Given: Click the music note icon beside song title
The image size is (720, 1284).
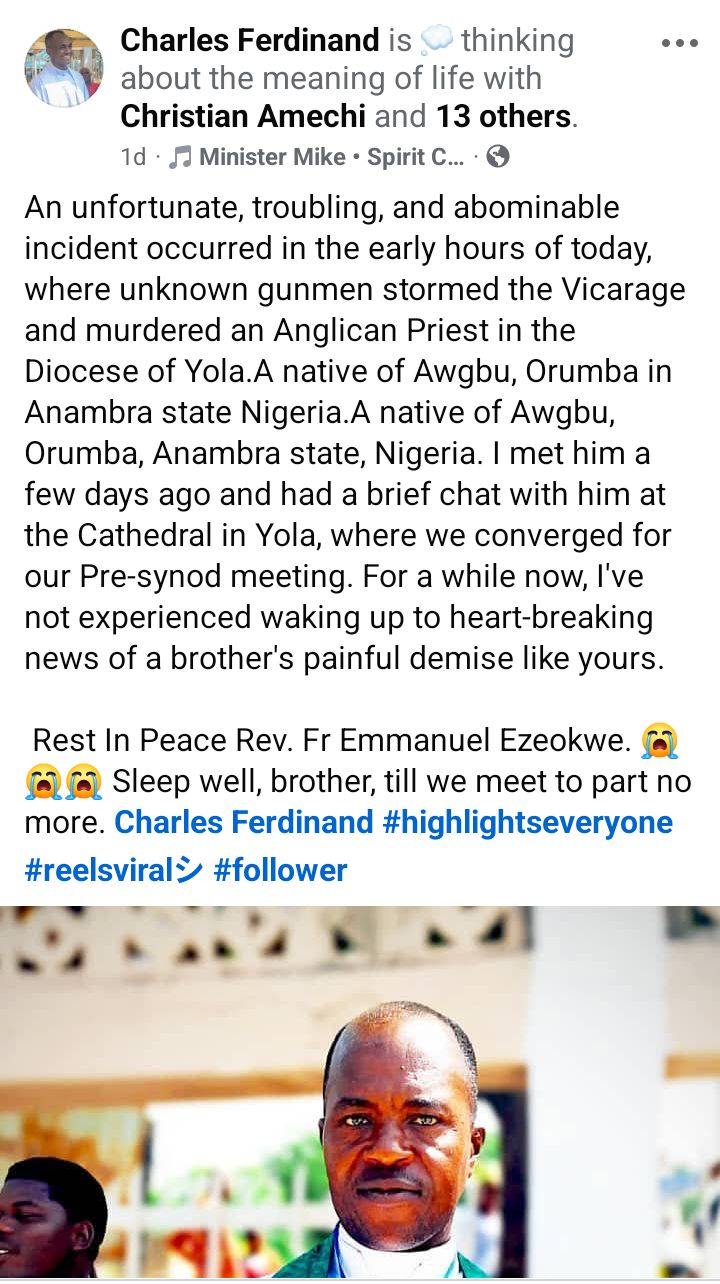Looking at the screenshot, I should coord(180,156).
